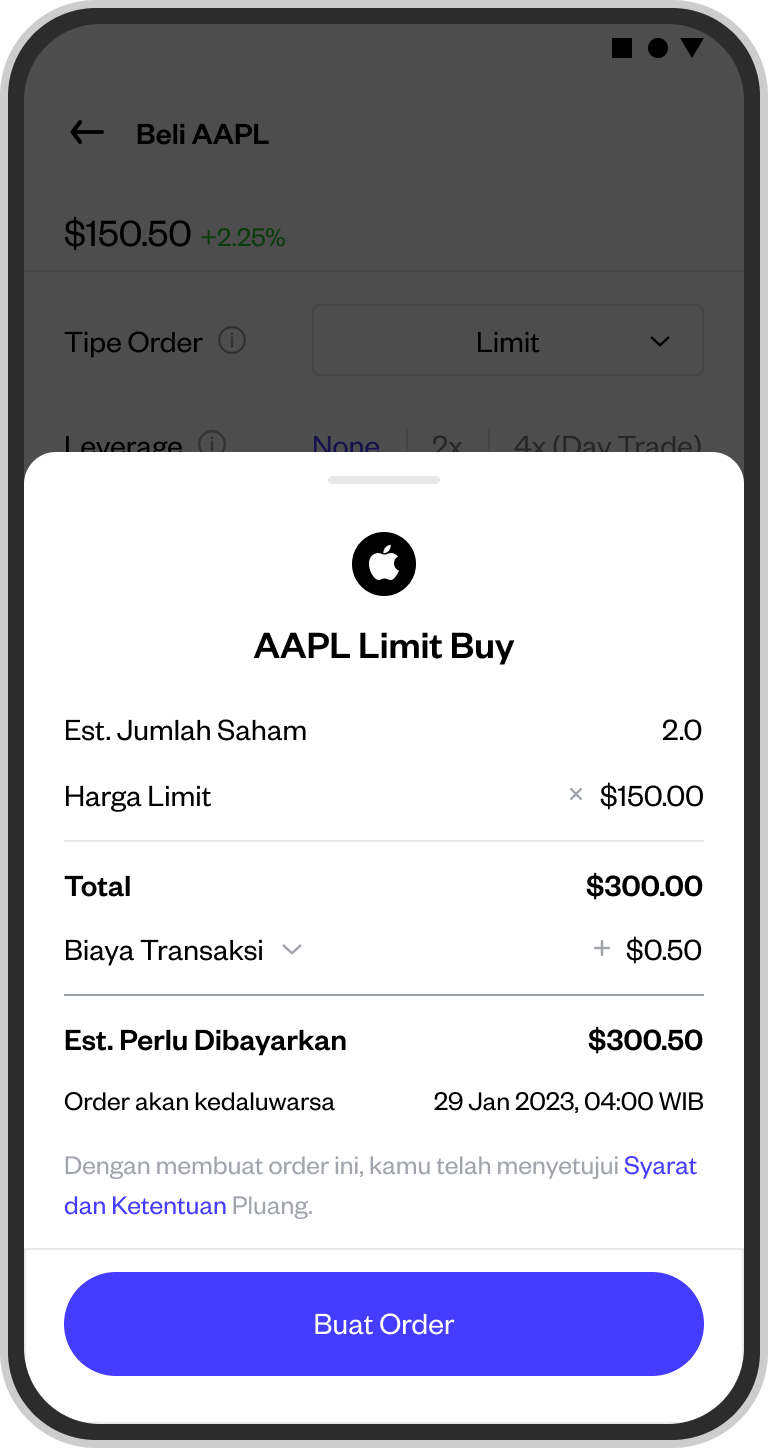
Task: Tap the Buat Order button
Action: pos(384,1324)
